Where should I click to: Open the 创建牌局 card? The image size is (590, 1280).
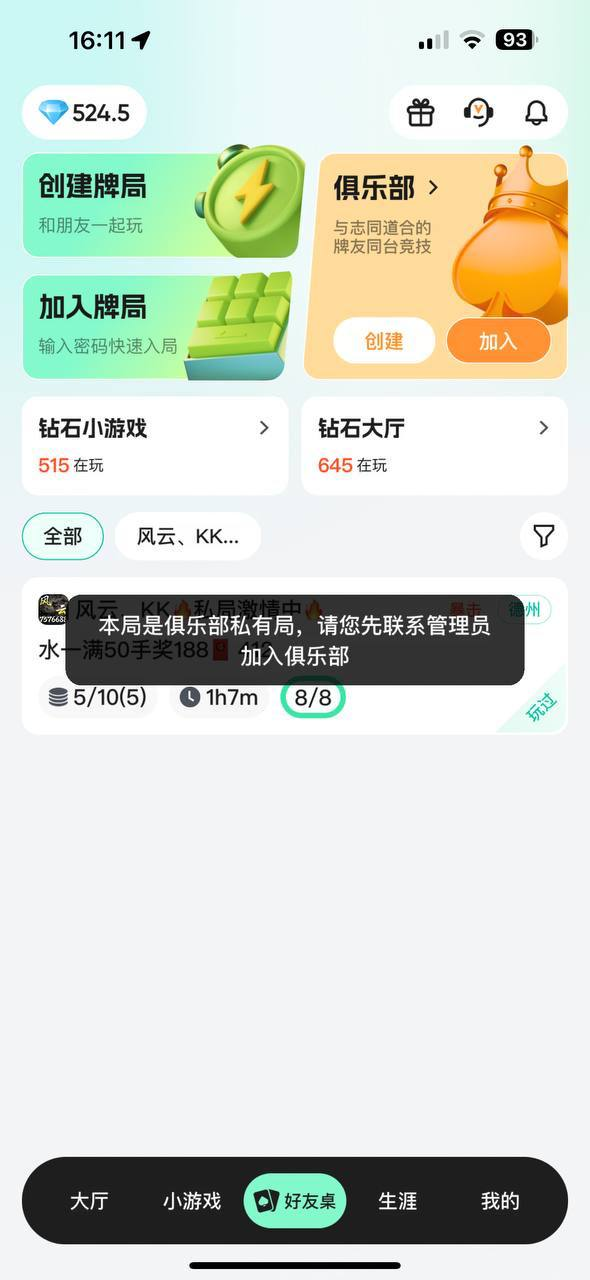[x=163, y=205]
